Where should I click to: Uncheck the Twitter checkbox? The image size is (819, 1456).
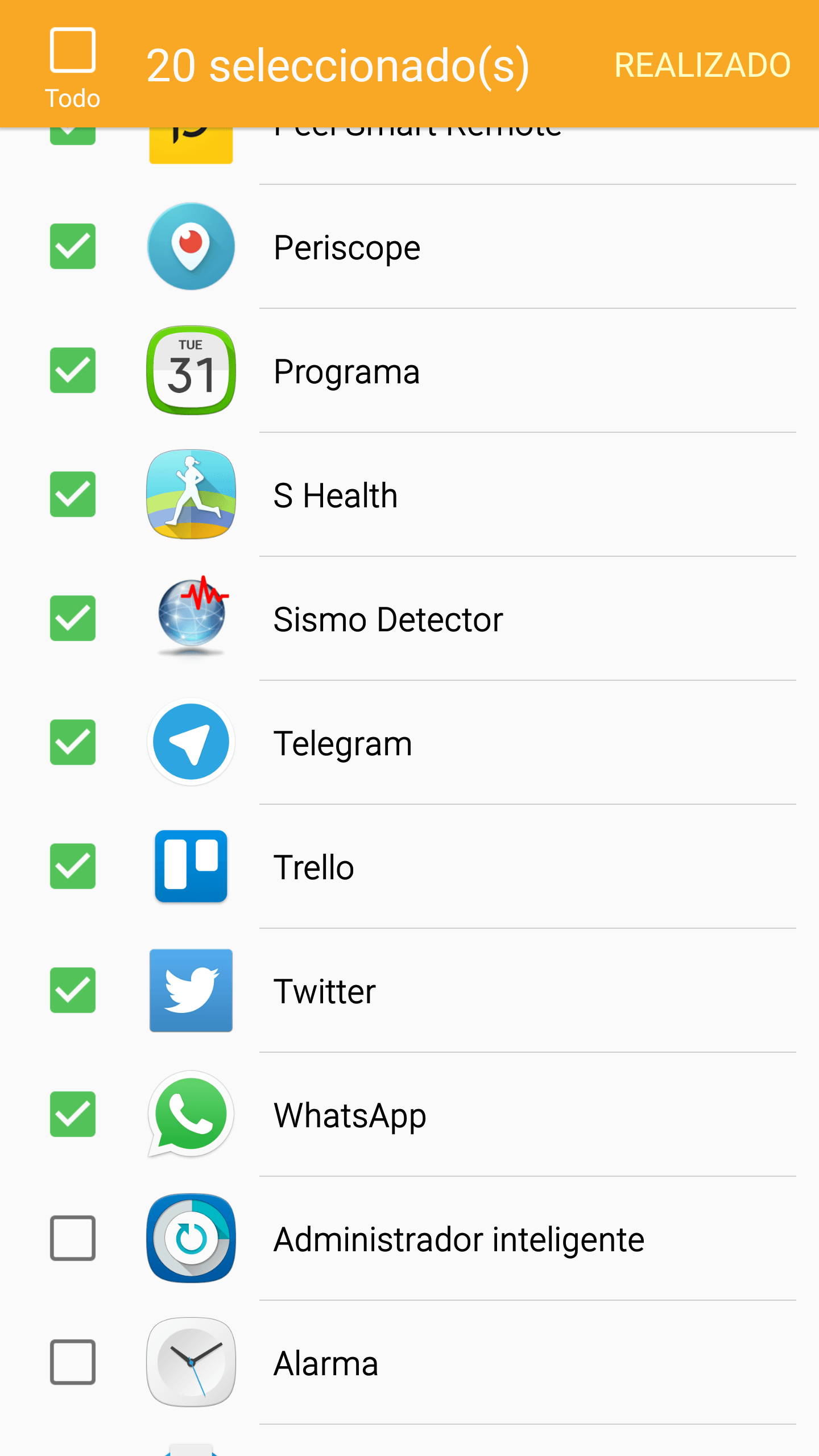[72, 990]
